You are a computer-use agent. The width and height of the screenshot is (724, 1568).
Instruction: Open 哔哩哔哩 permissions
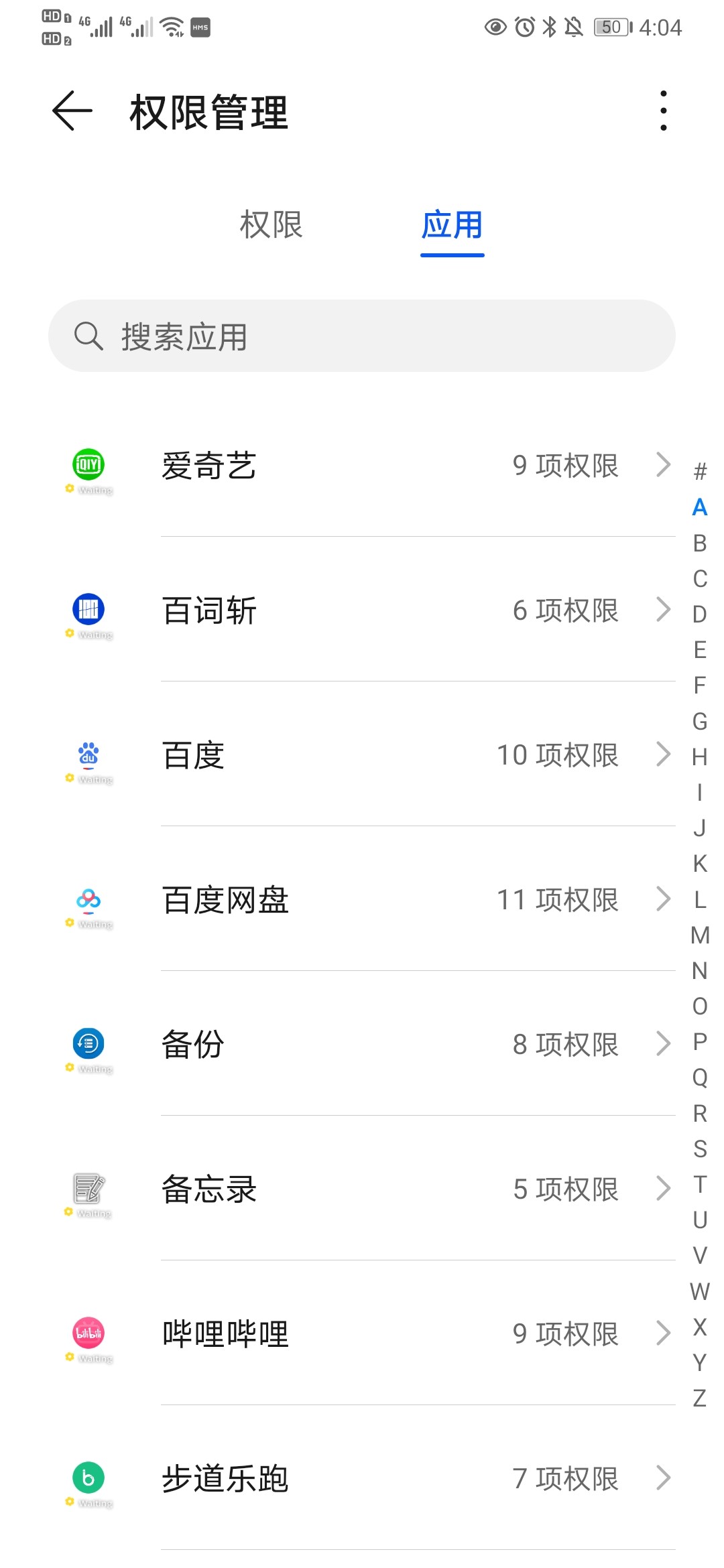(362, 1333)
